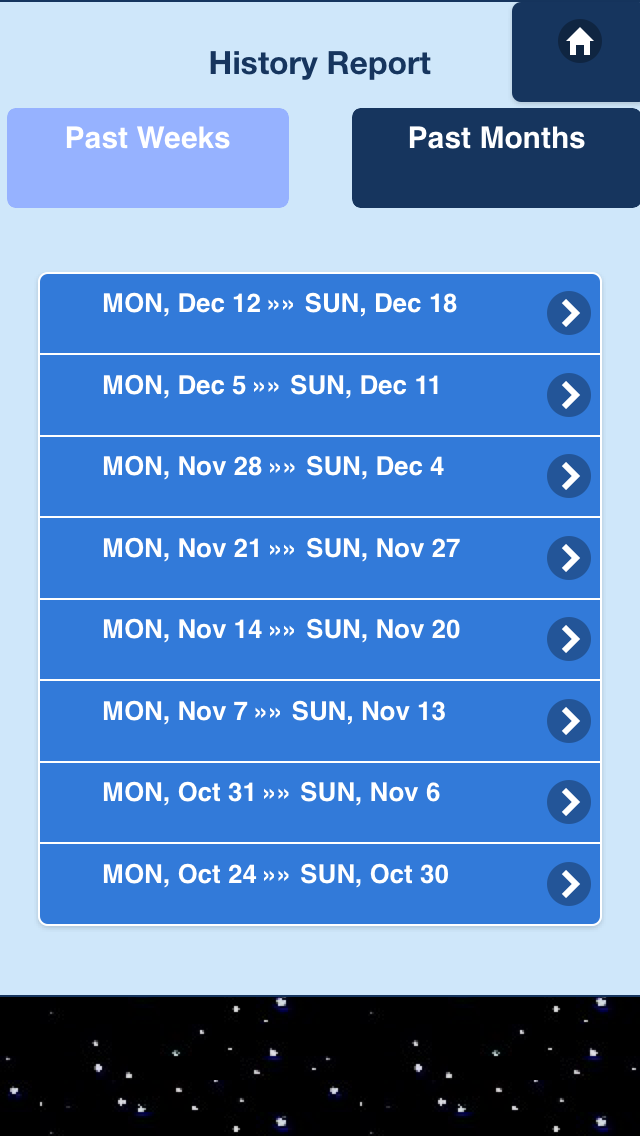Screen dimensions: 640x1136
Task: View the week of Nov 28 to Dec 4
Action: point(320,476)
